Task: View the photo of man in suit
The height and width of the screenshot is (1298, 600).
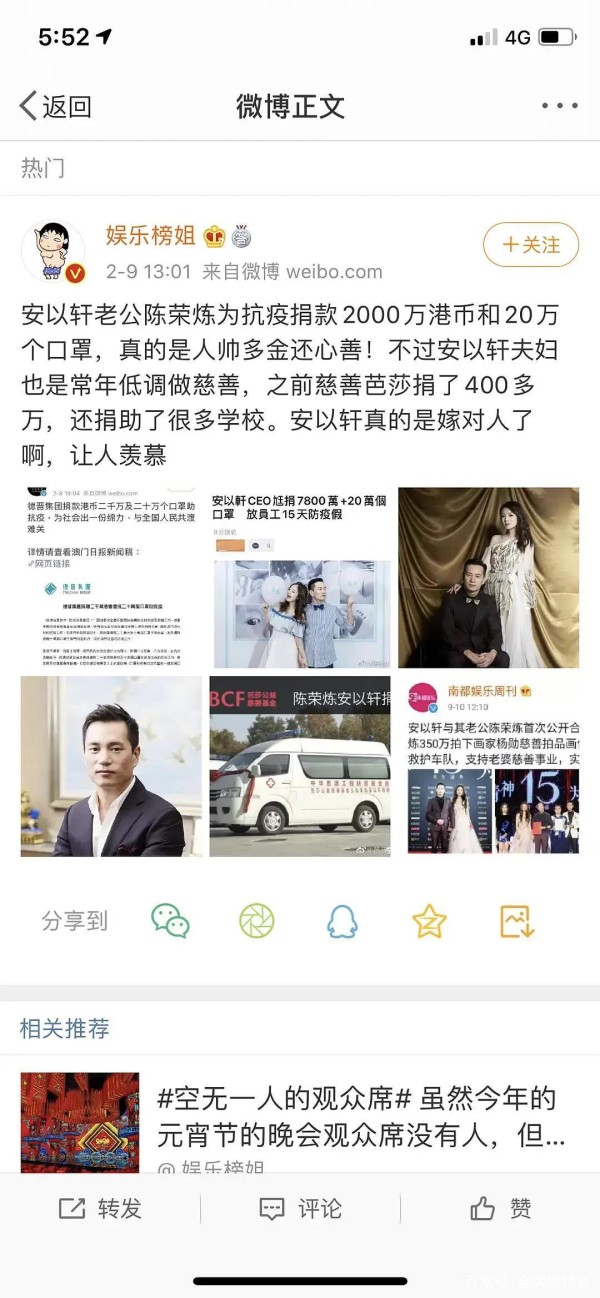Action: pos(111,766)
